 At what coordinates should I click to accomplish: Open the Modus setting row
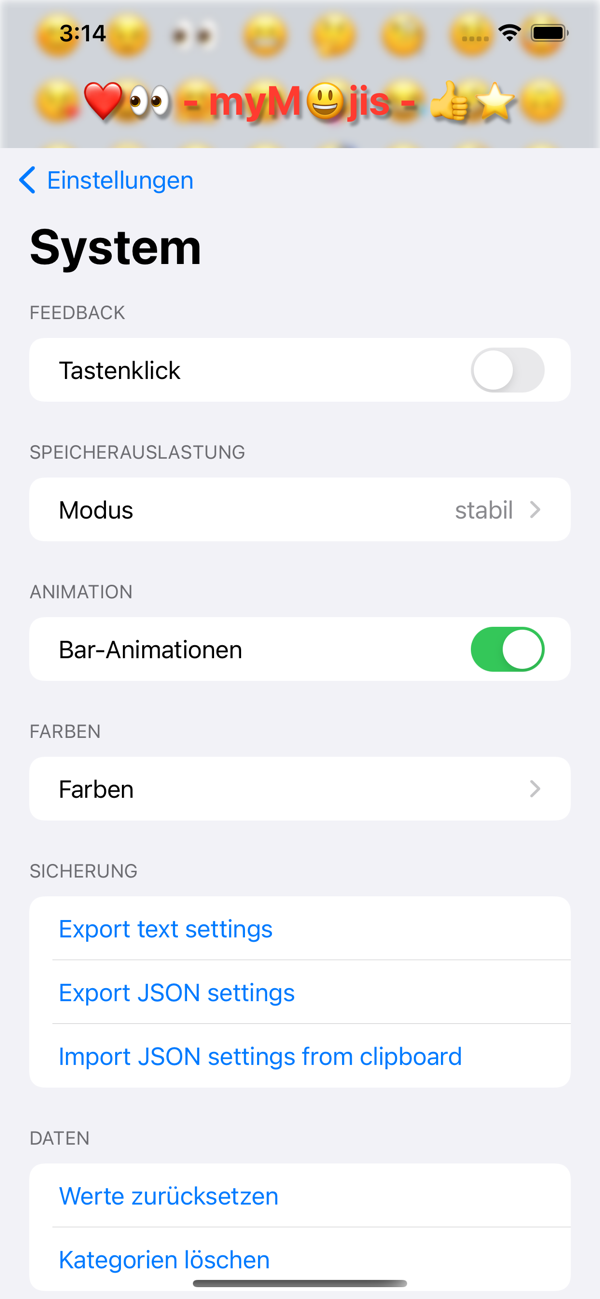pyautogui.click(x=300, y=510)
